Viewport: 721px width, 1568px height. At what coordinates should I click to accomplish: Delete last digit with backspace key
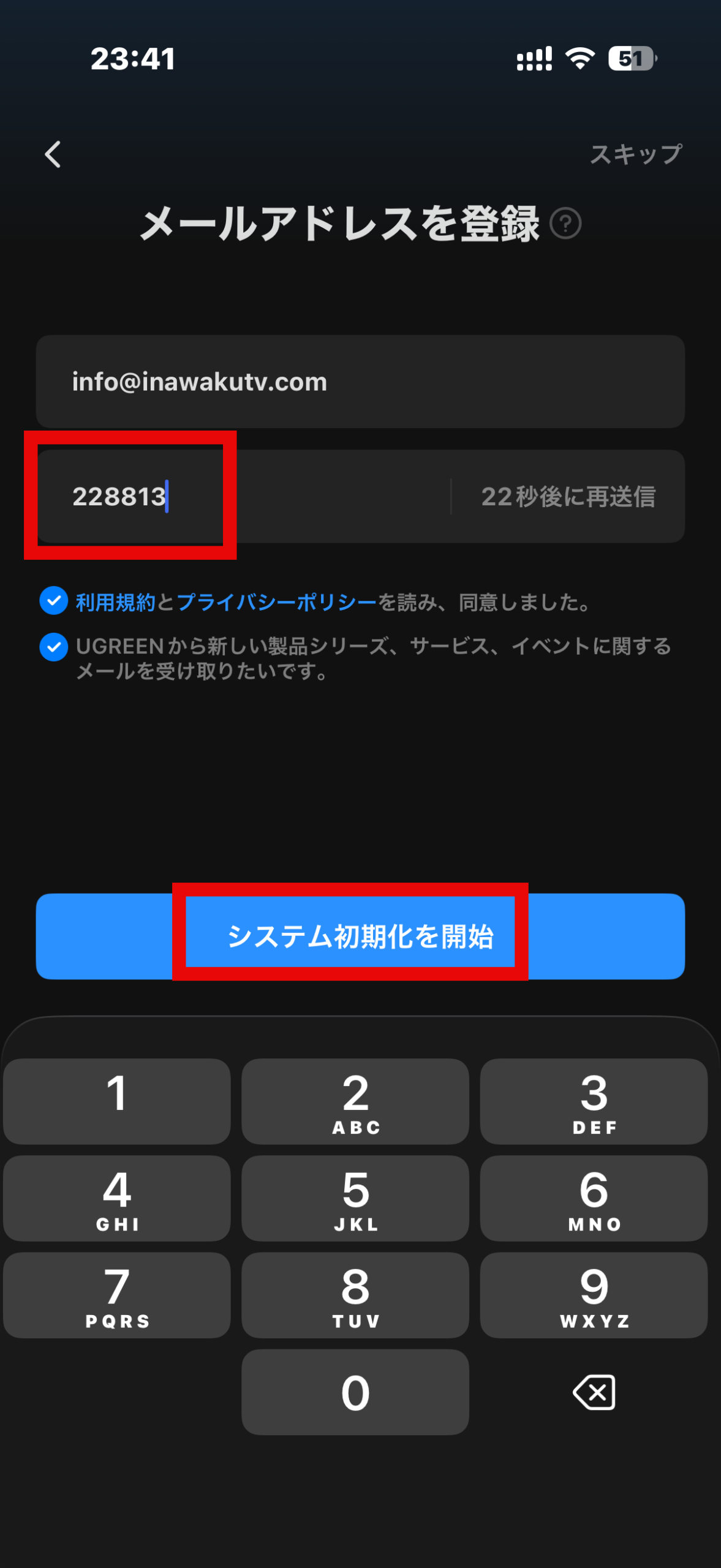tap(594, 1392)
